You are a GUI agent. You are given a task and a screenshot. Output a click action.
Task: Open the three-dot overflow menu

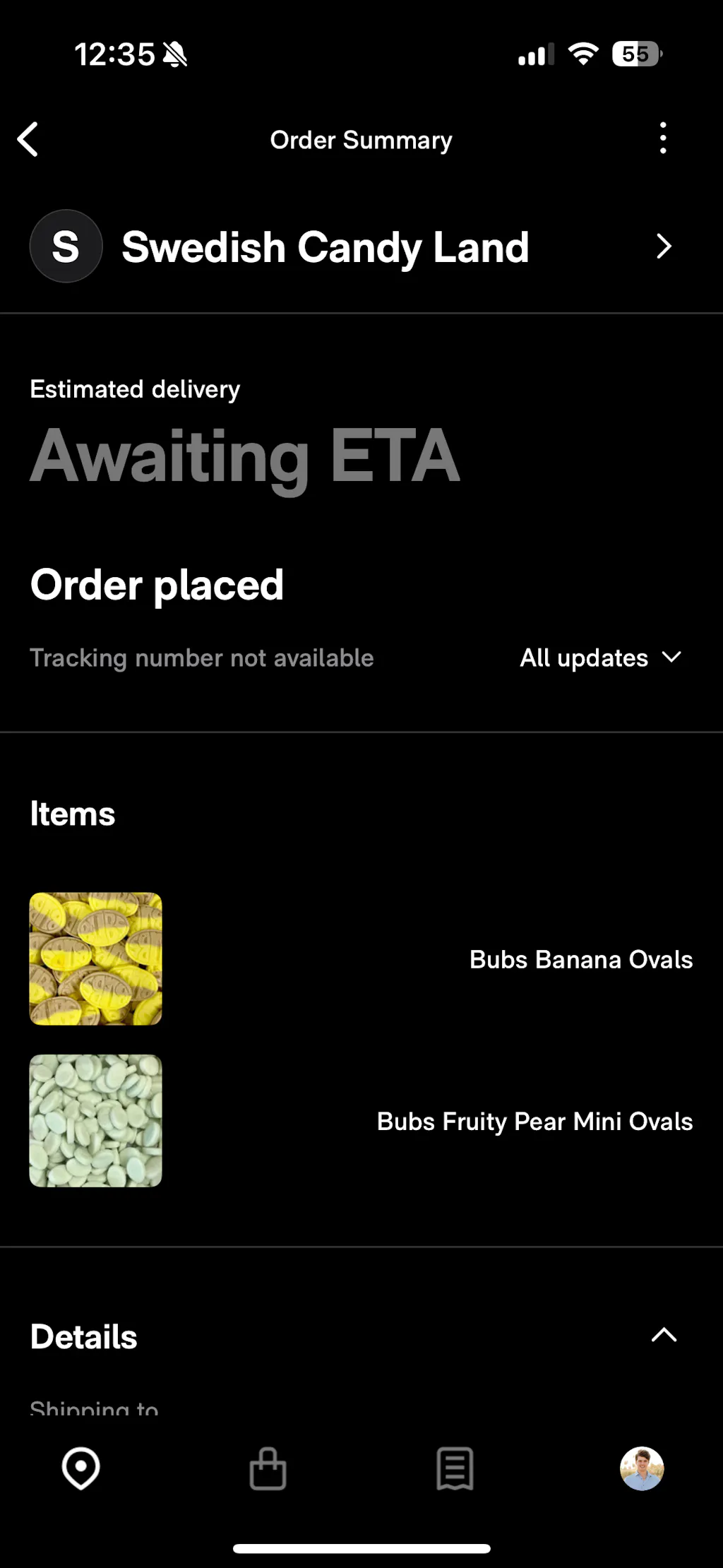click(662, 138)
